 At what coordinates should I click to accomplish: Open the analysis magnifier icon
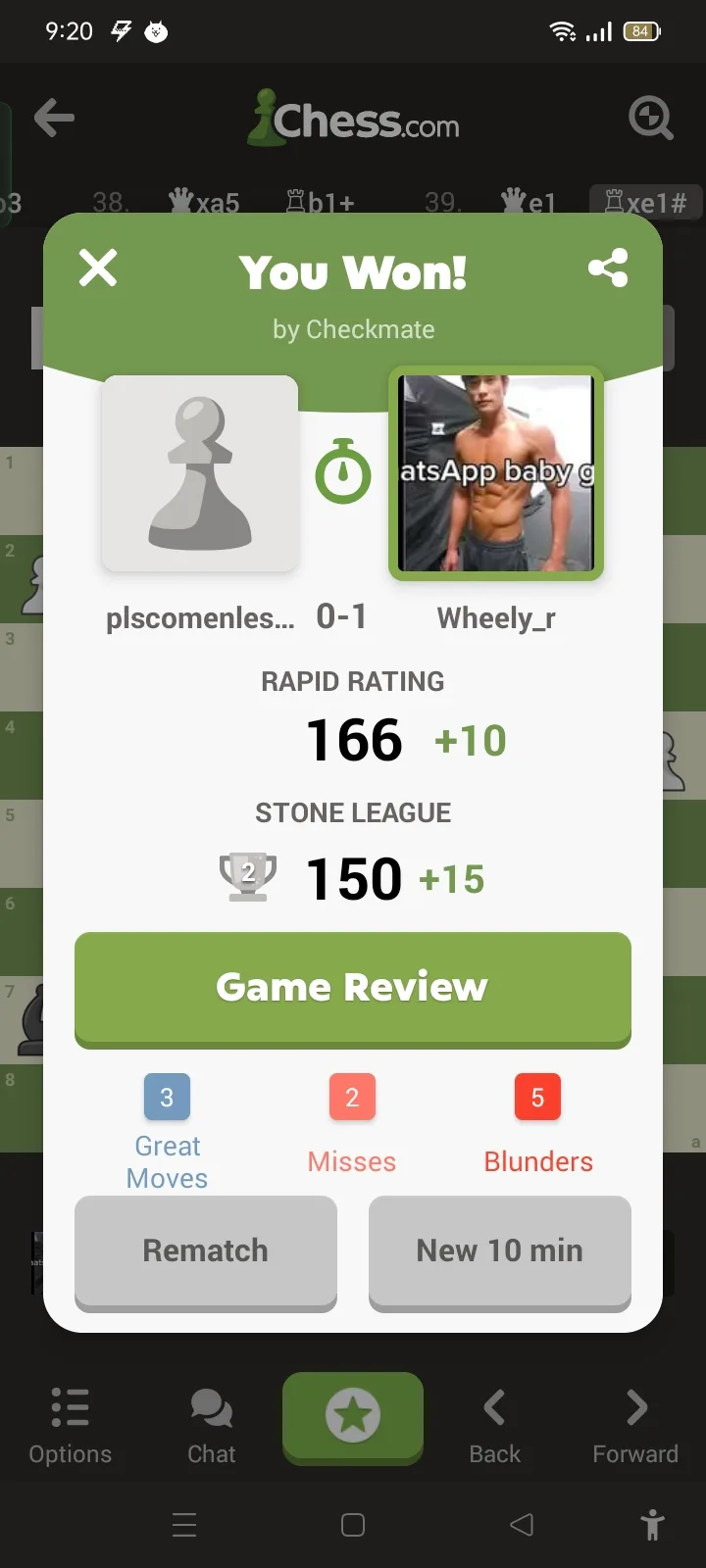pyautogui.click(x=650, y=119)
